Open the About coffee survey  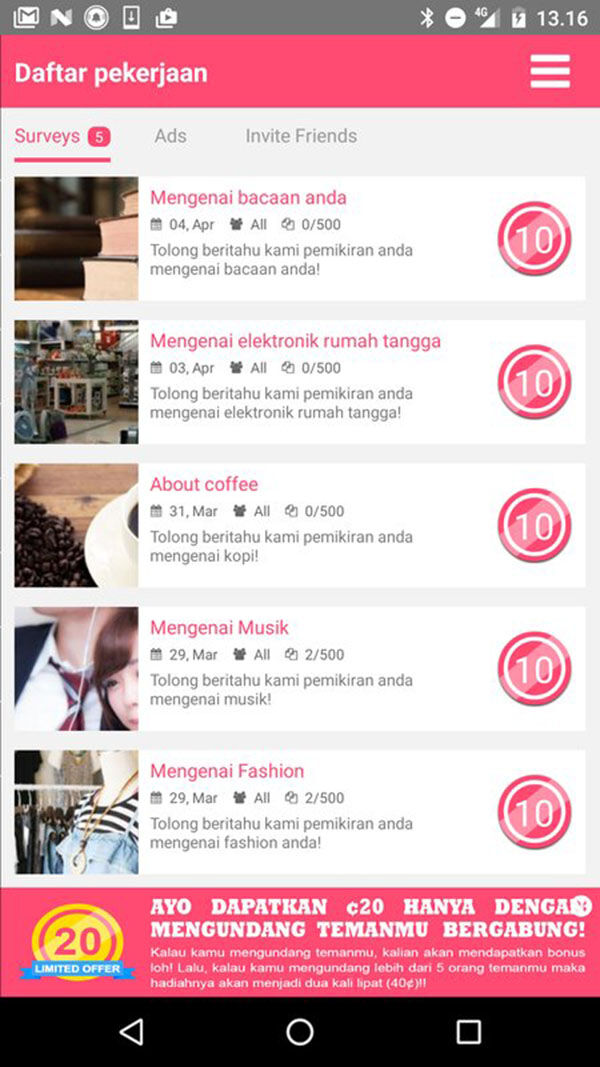click(300, 525)
